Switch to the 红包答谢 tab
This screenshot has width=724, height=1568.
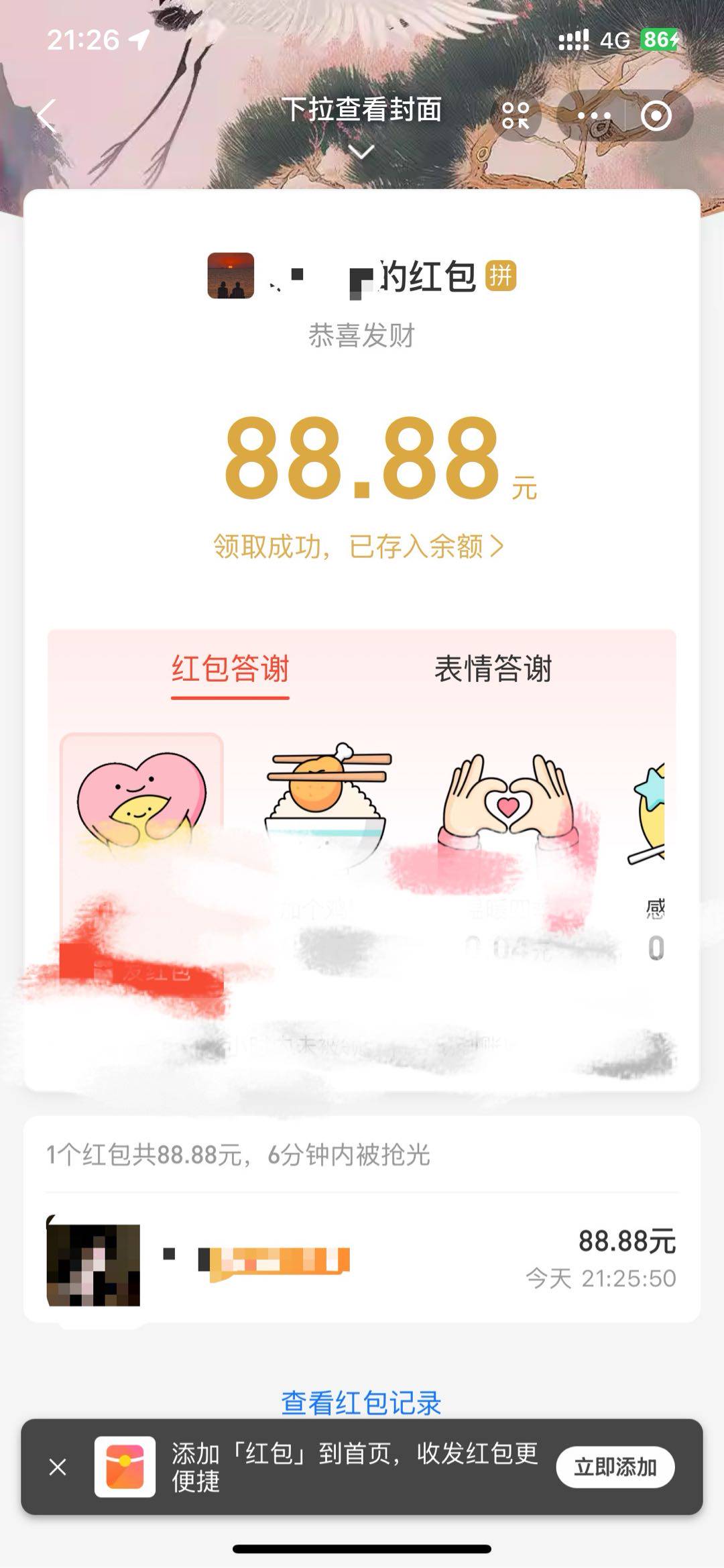tap(230, 669)
